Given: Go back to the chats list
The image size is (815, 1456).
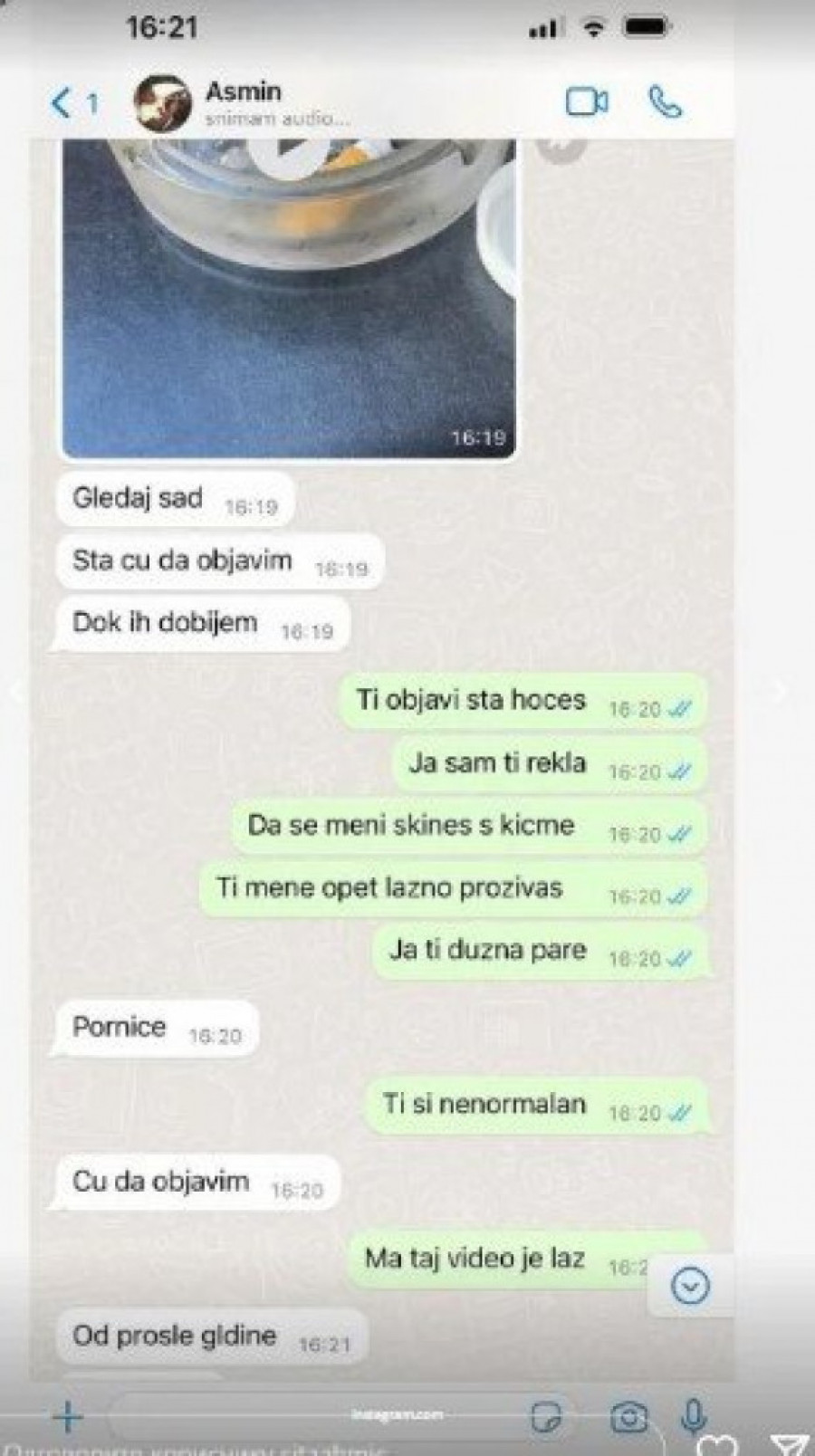Looking at the screenshot, I should (x=63, y=103).
